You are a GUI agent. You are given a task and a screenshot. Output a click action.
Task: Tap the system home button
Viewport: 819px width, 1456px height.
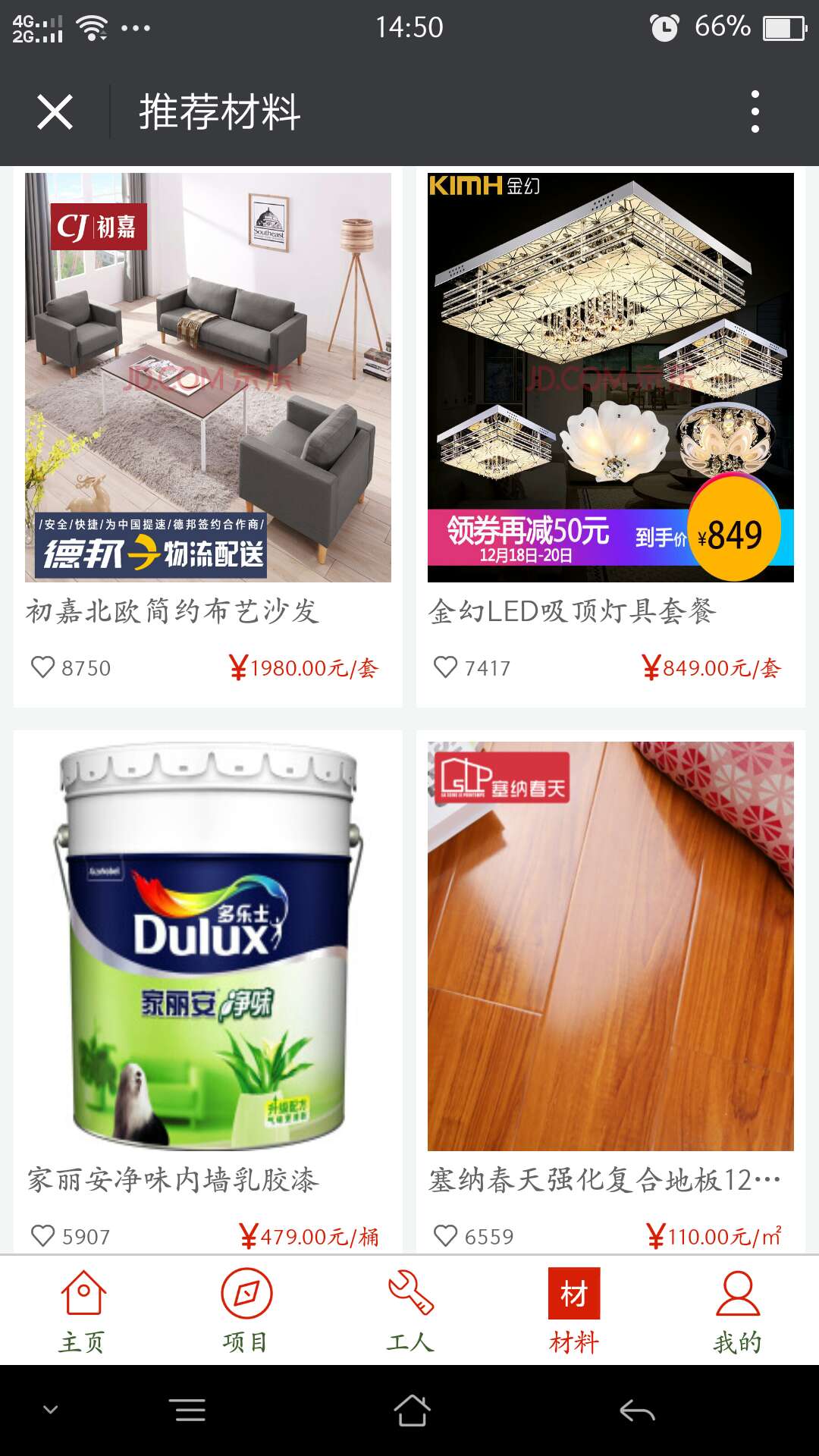[412, 1410]
